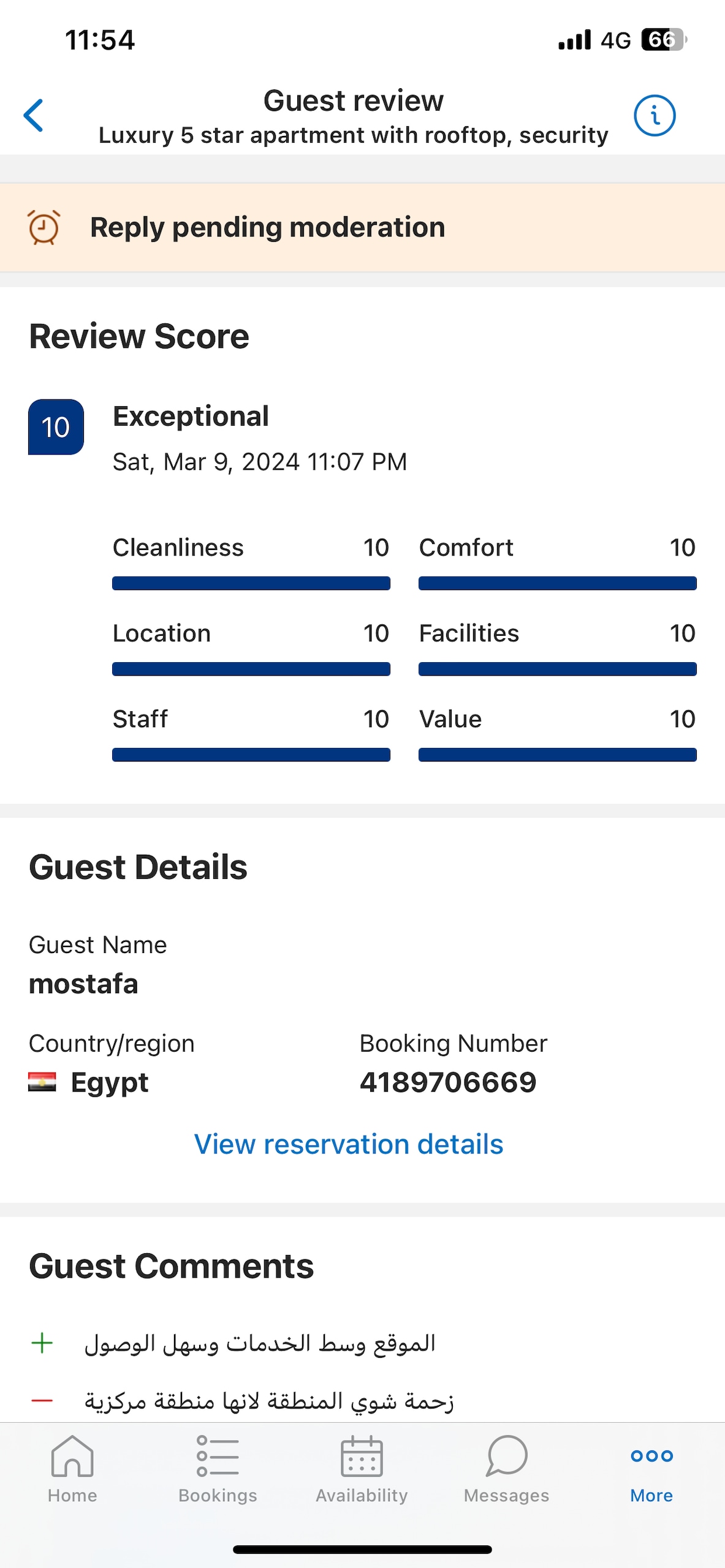Switch to the Home tab
725x1568 pixels.
(x=72, y=1469)
